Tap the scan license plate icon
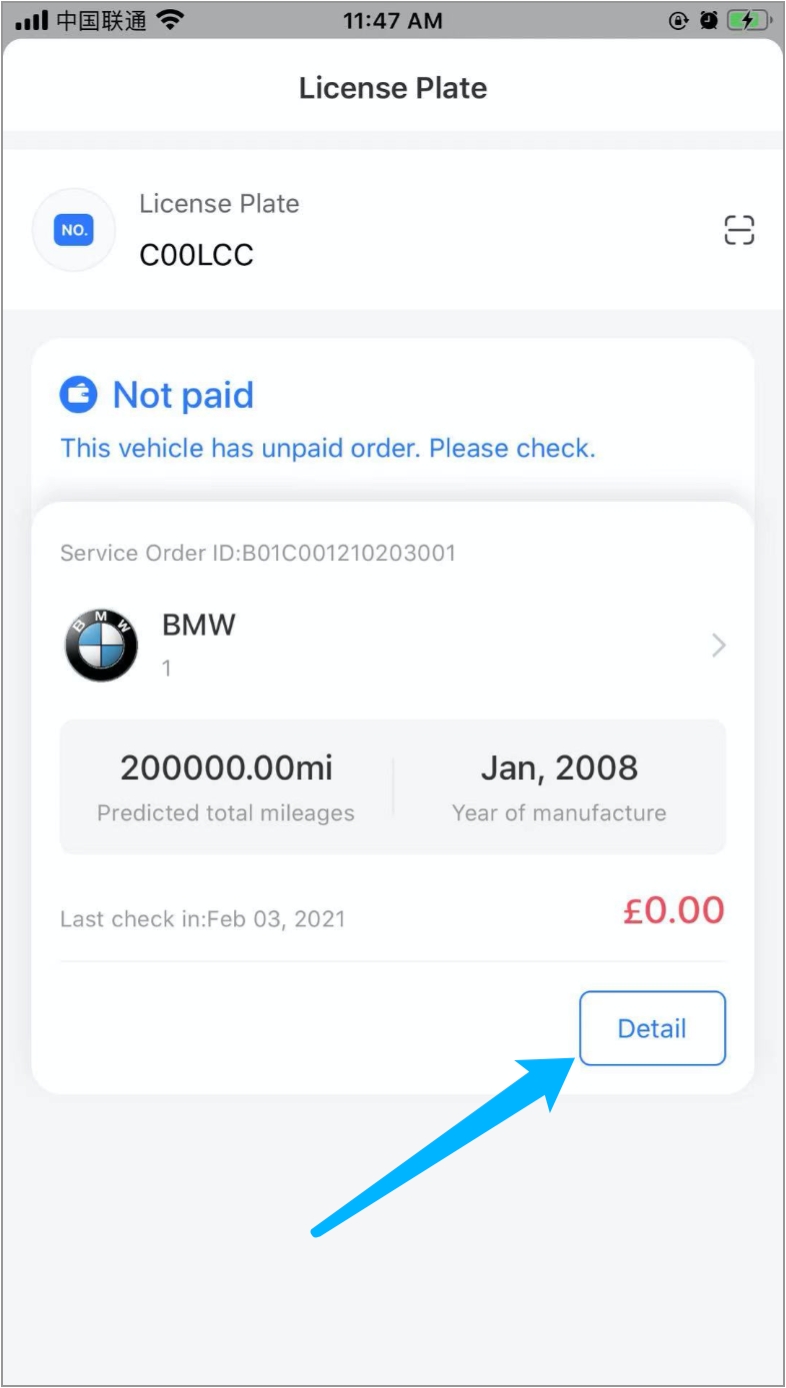The image size is (786, 1388). (x=738, y=231)
